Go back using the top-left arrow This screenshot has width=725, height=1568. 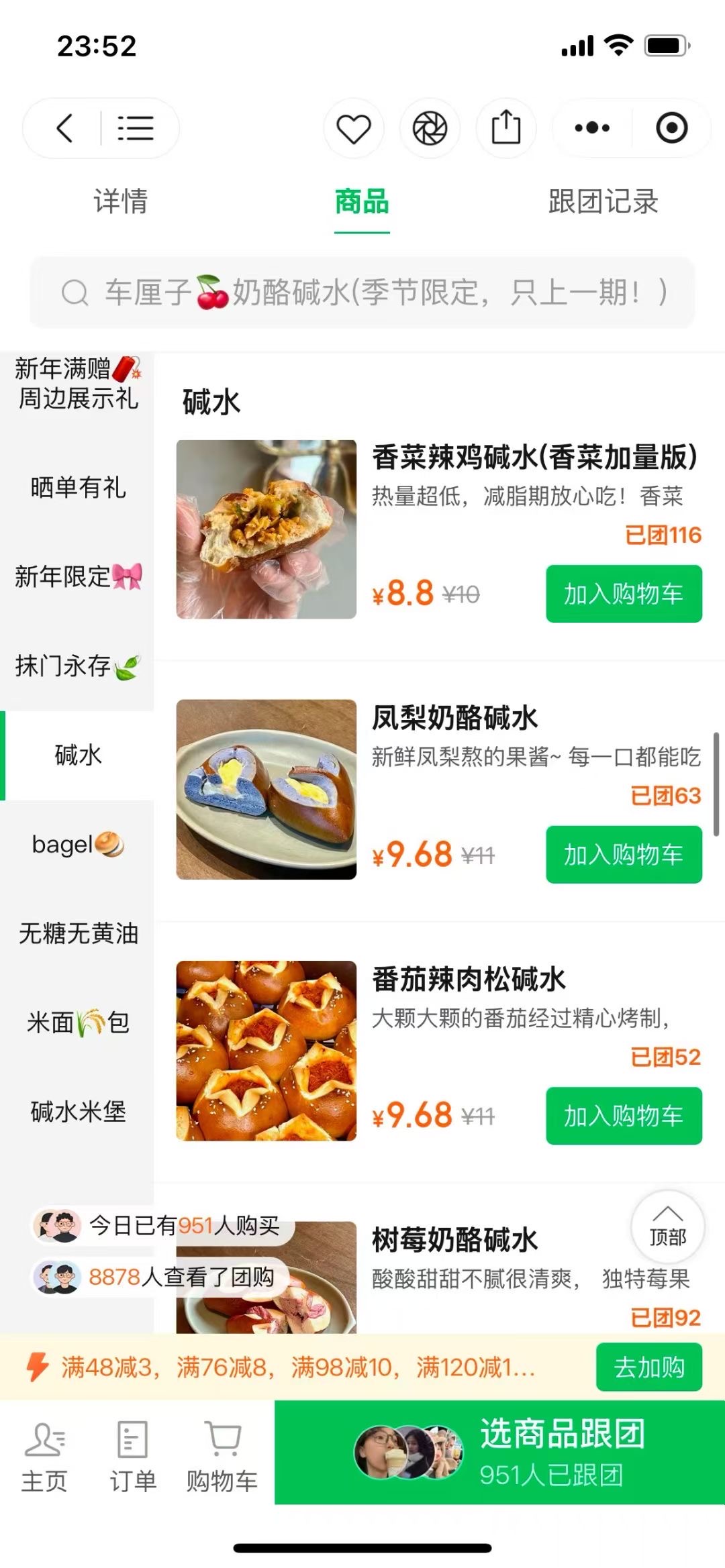[64, 127]
